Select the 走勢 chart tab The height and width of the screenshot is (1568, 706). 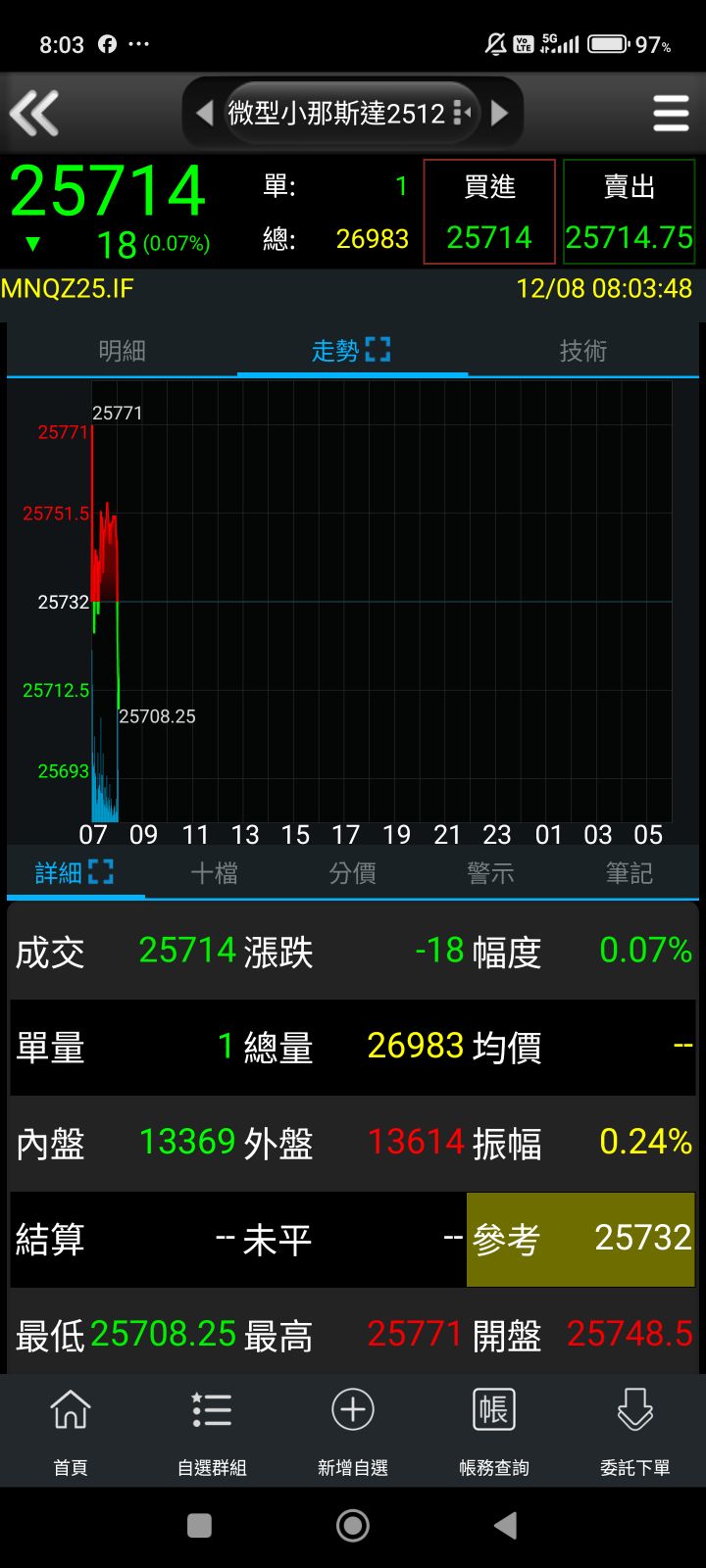351,351
